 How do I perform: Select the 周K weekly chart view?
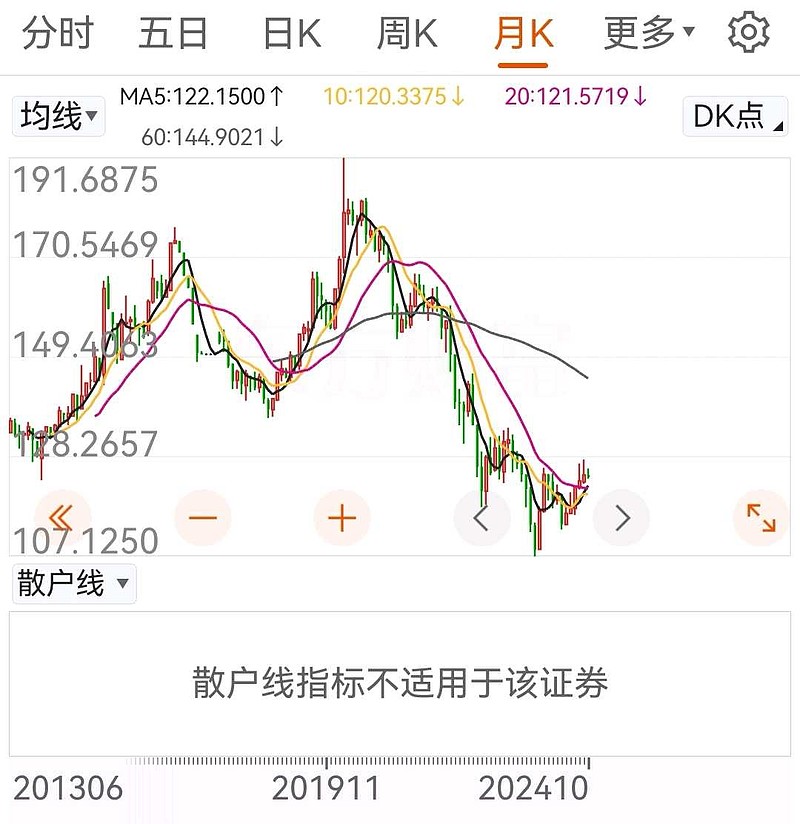406,32
